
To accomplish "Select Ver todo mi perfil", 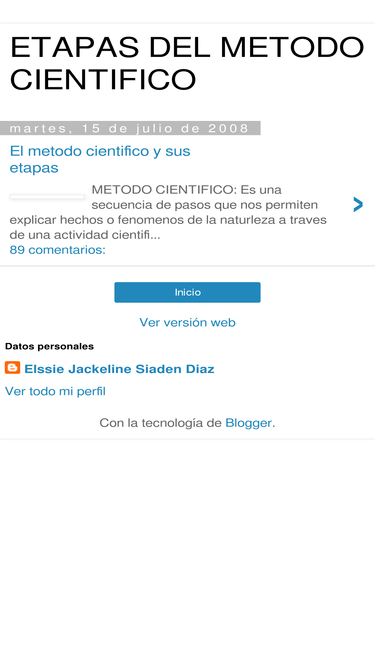I will tap(55, 391).
